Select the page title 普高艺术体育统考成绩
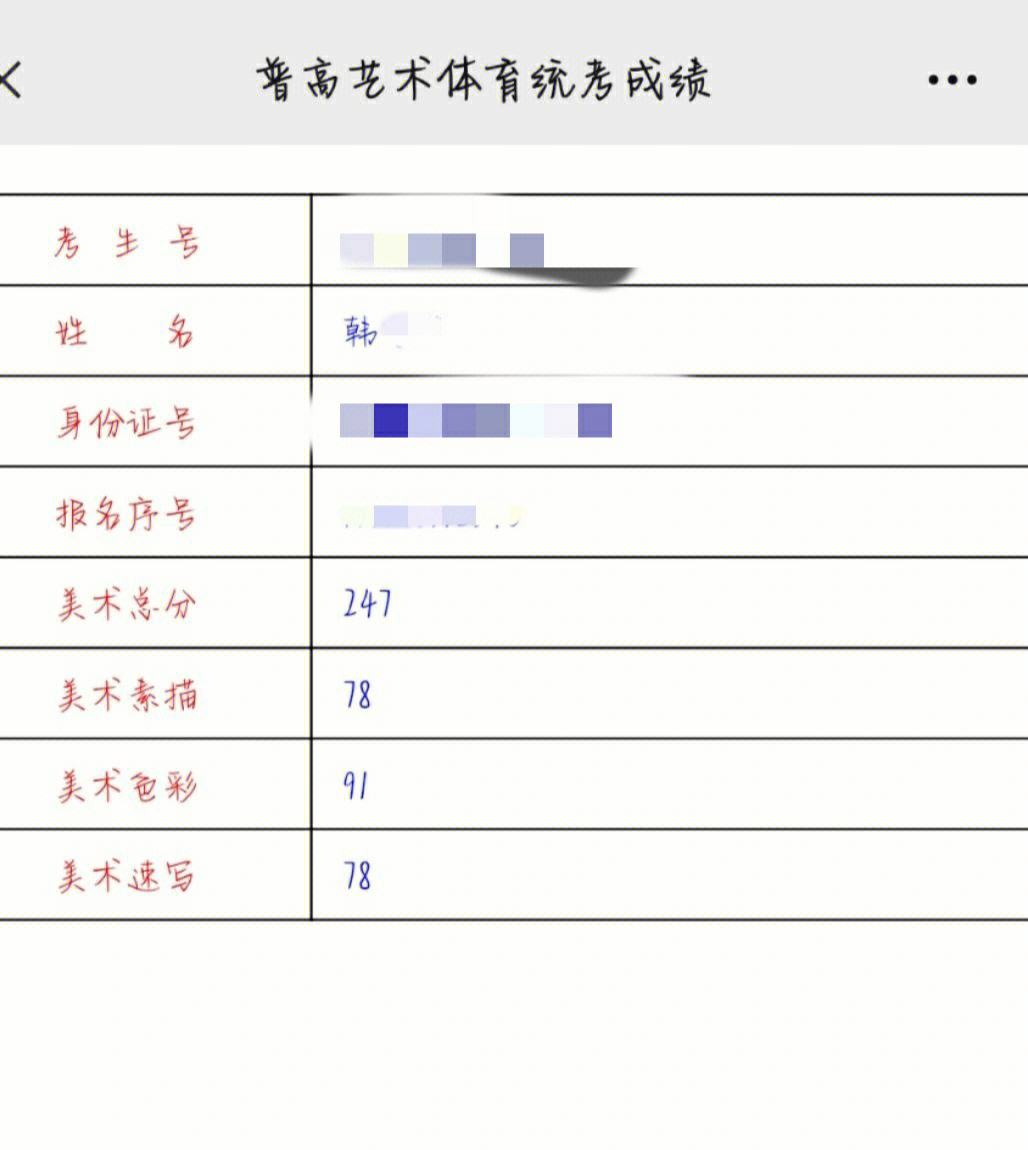The width and height of the screenshot is (1028, 1150). [485, 82]
